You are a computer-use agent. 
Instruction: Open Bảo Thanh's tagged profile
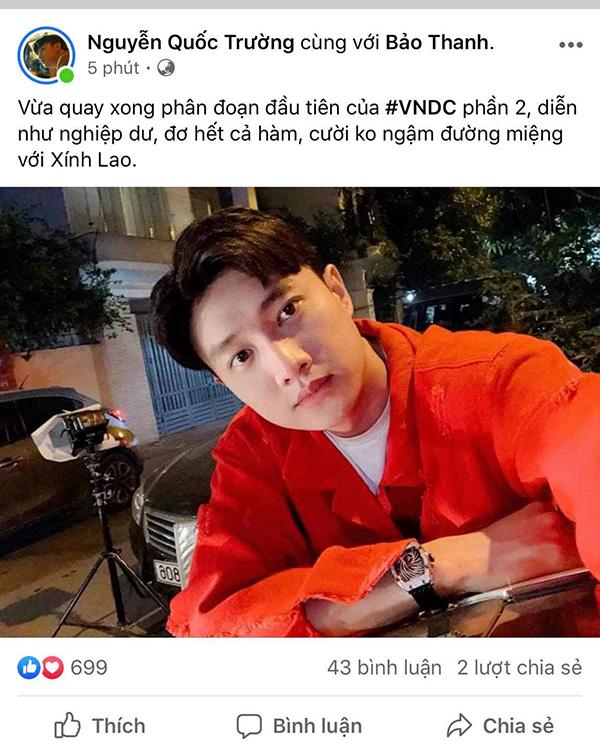click(x=442, y=42)
